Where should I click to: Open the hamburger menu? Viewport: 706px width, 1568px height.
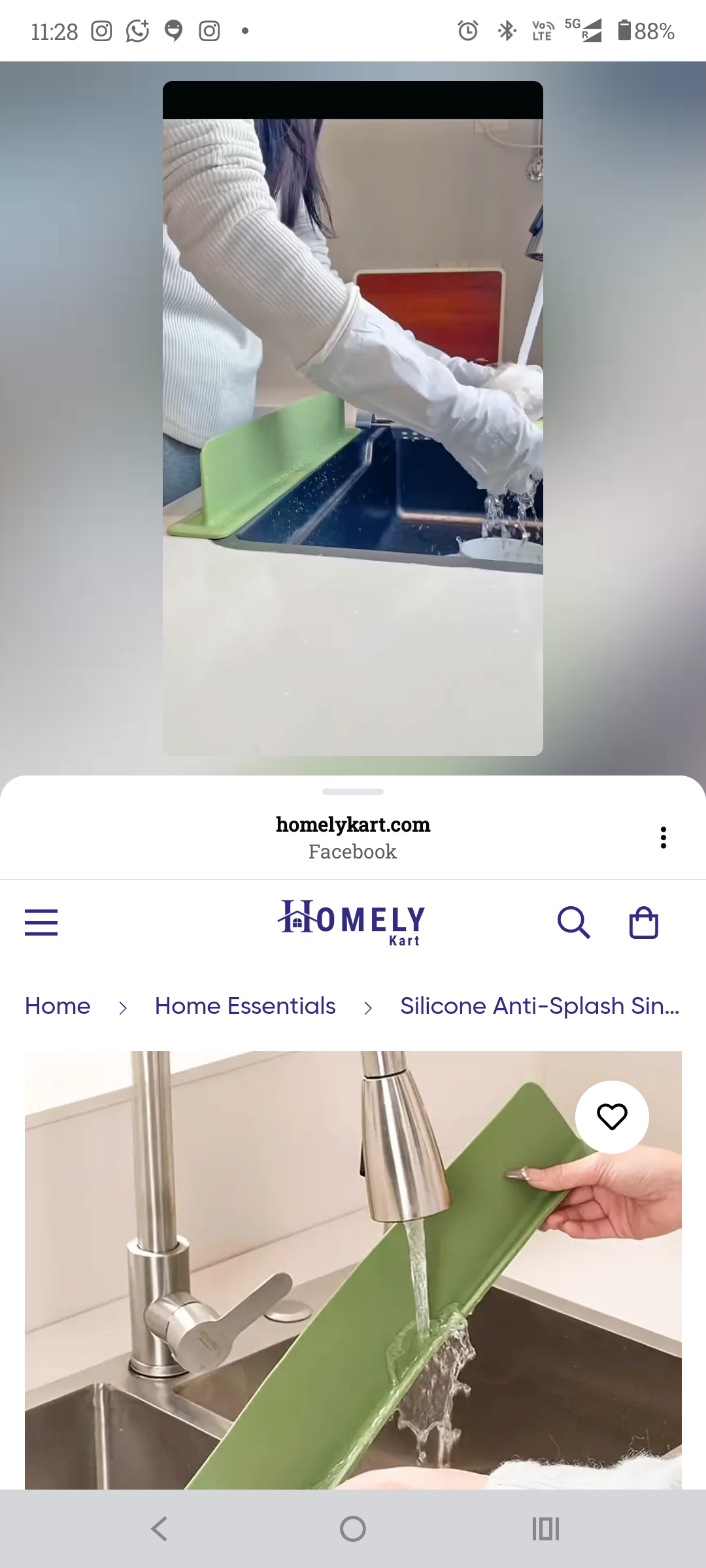[x=41, y=922]
